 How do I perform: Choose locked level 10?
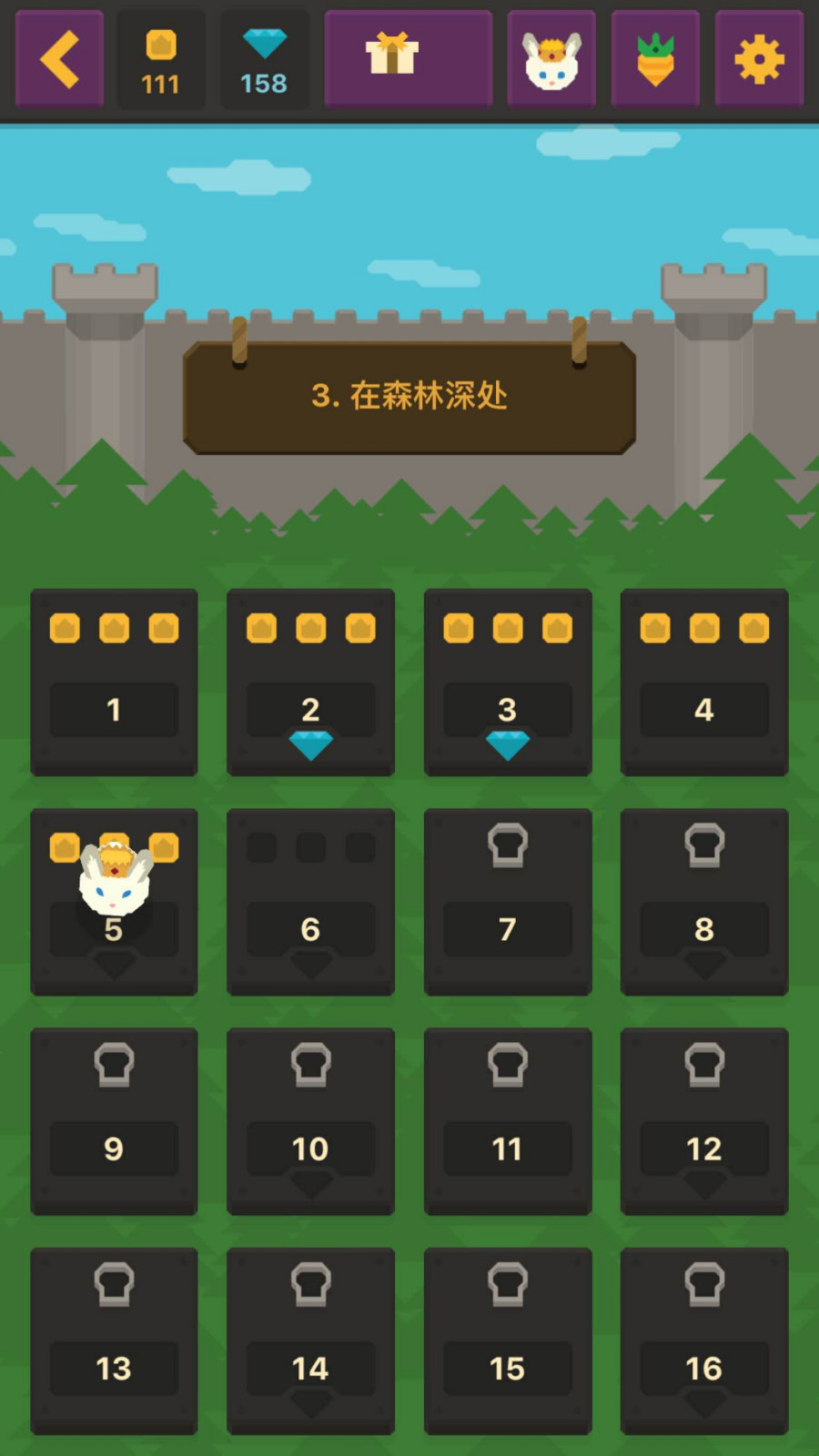310,1121
